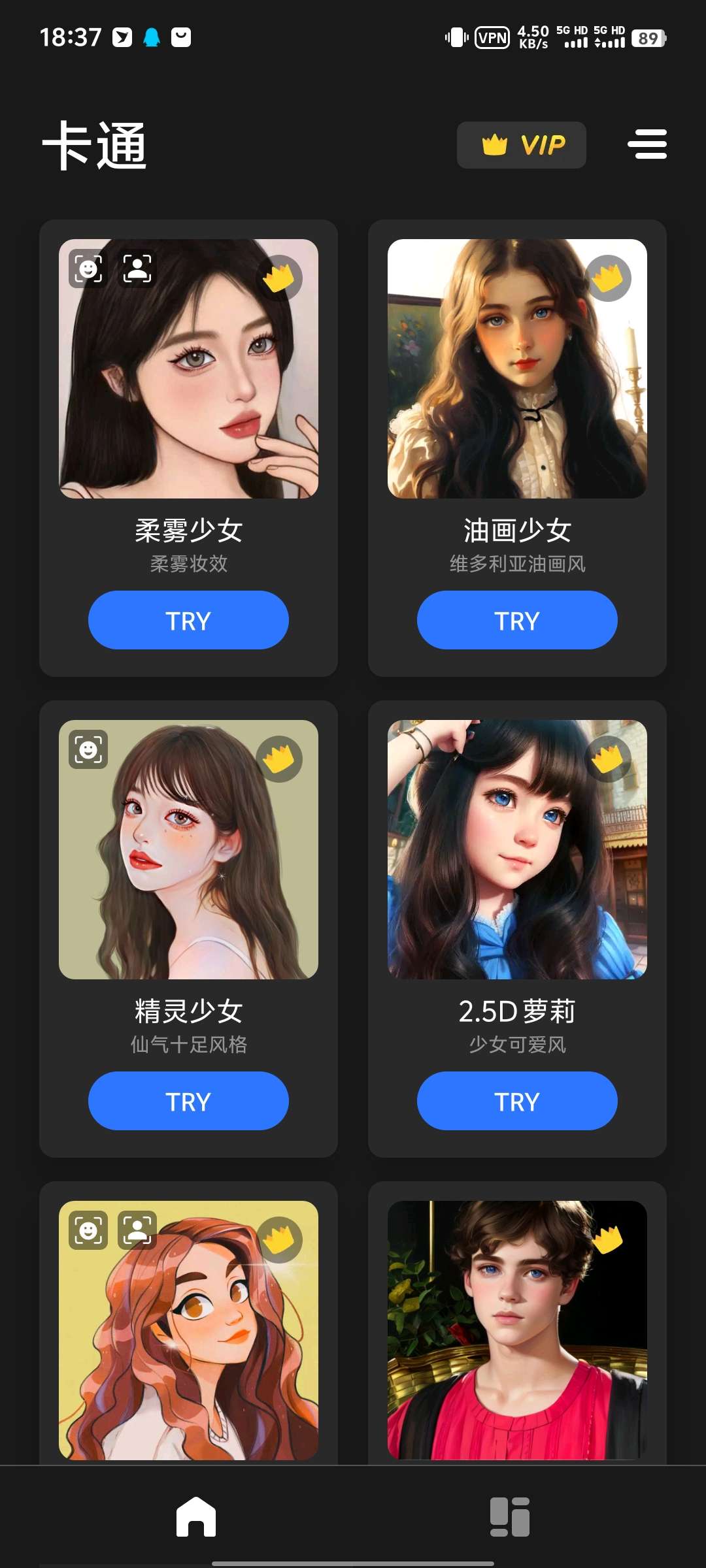Open the 2.5D 萝莉 style preview image

pyautogui.click(x=517, y=849)
